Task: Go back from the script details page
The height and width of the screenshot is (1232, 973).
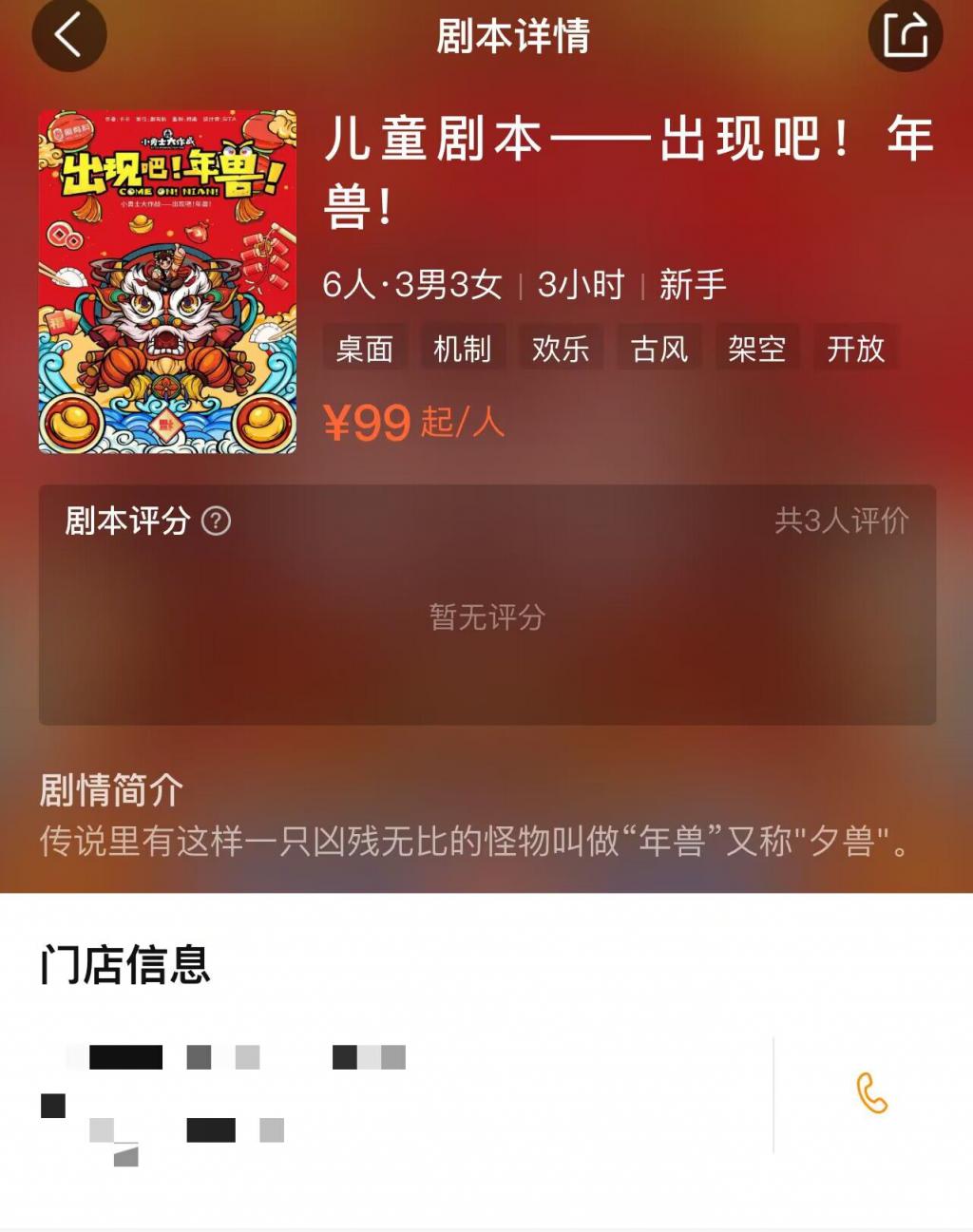Action: point(68,36)
